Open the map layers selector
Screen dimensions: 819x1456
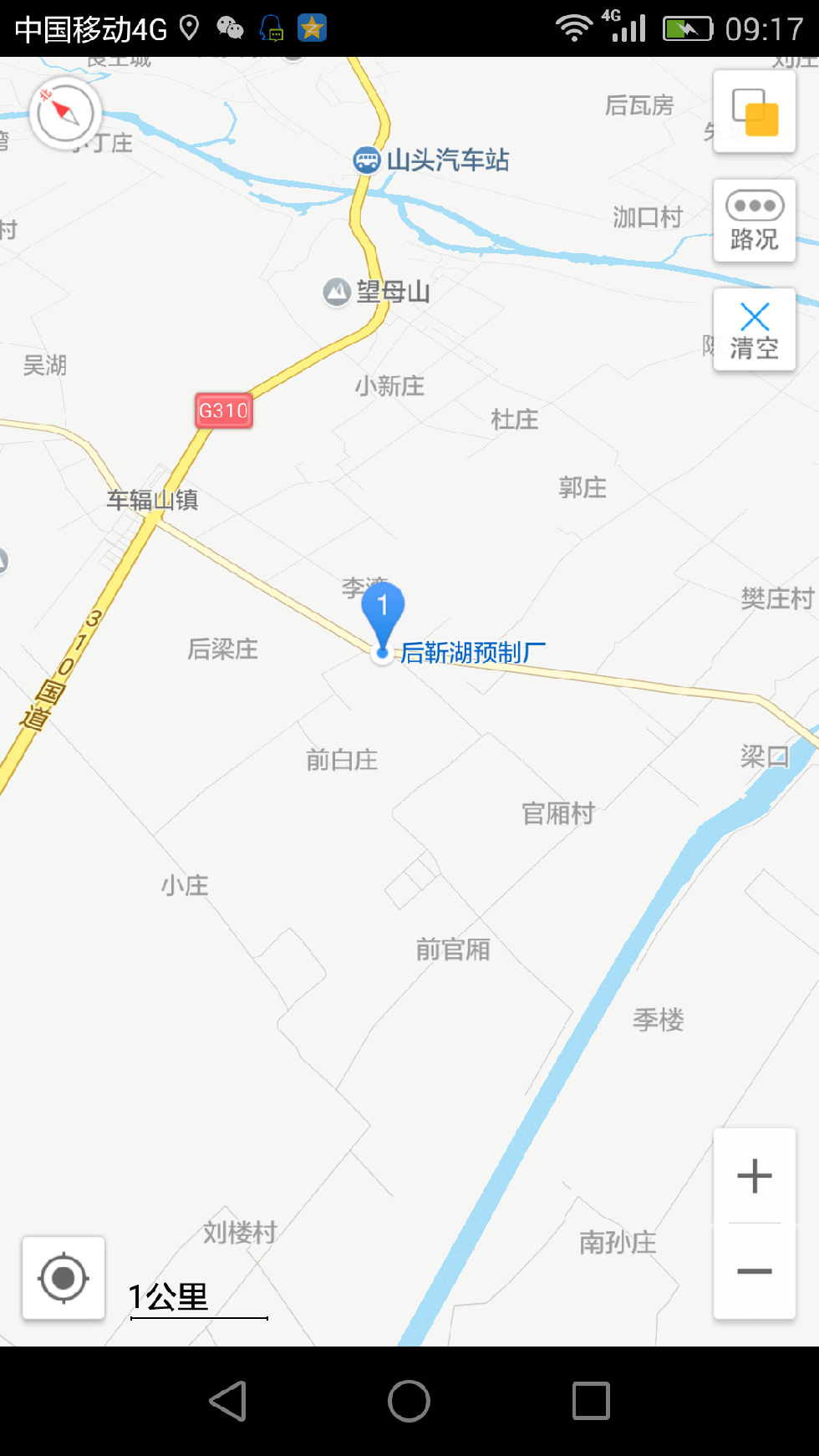tap(754, 112)
